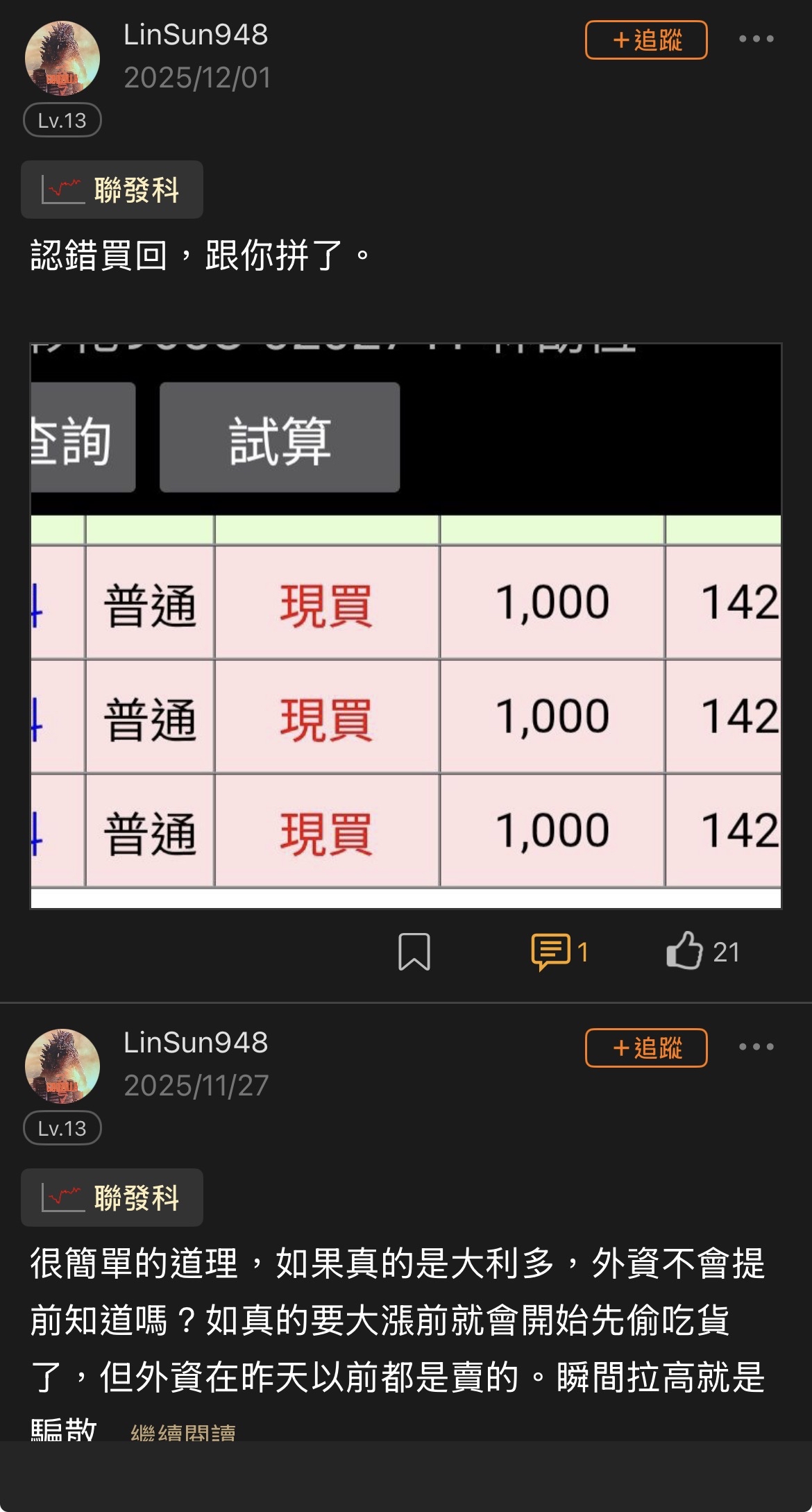812x1512 pixels.
Task: Click the Lv.13 level badge
Action: click(x=61, y=119)
